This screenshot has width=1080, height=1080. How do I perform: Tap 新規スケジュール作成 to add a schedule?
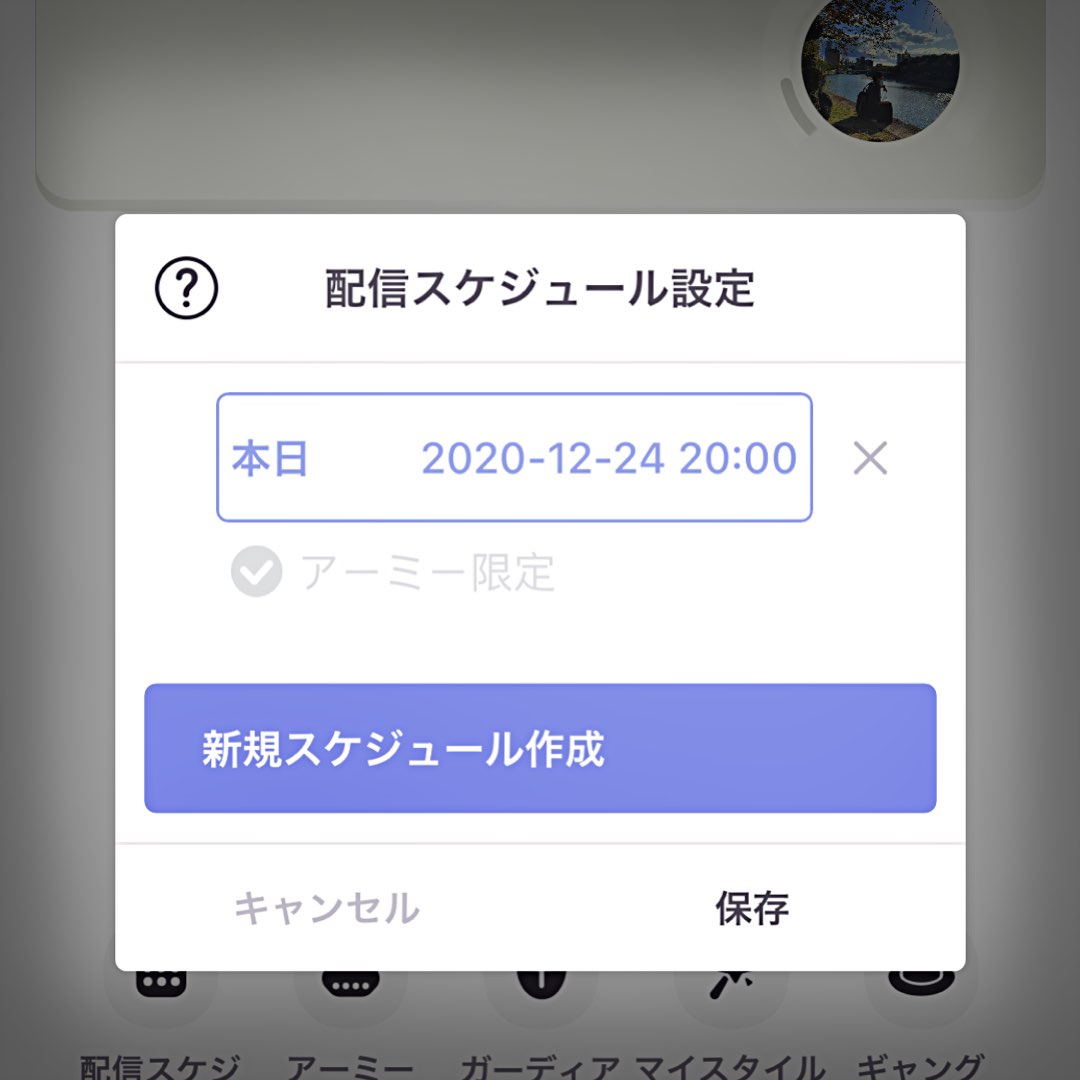coord(540,748)
